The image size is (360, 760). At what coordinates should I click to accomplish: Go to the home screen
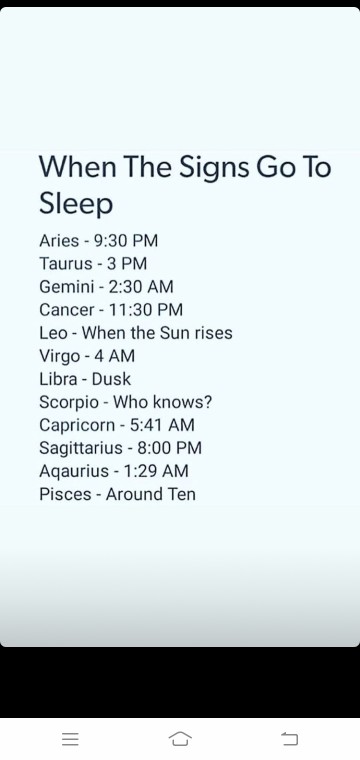[180, 739]
